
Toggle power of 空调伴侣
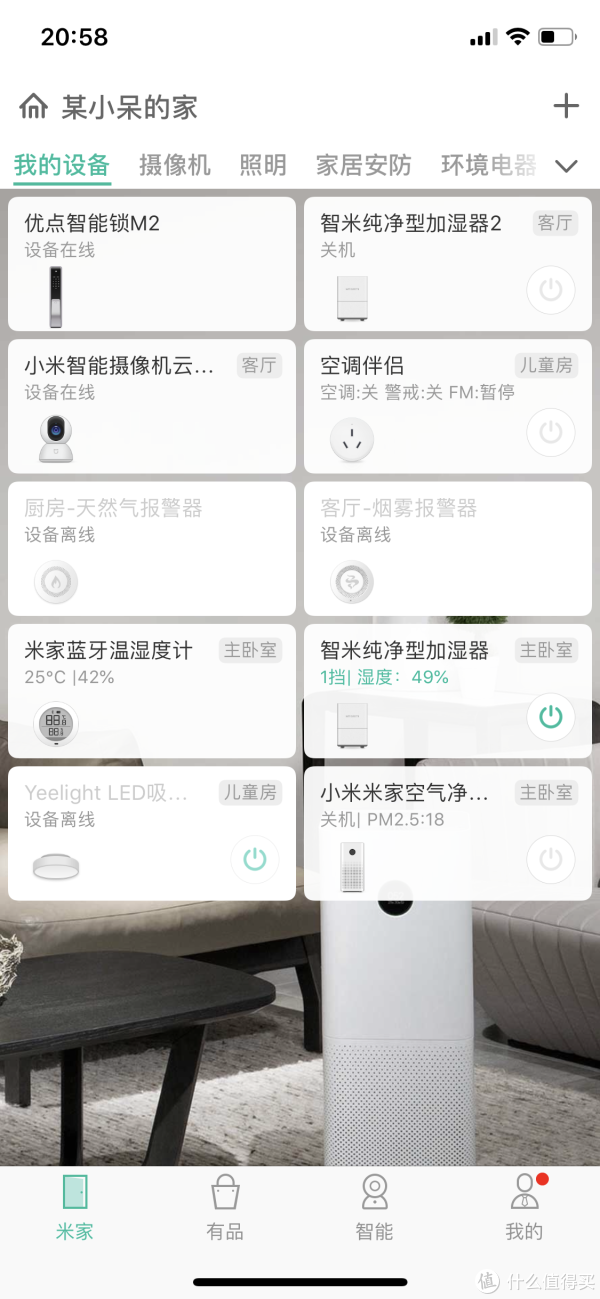pos(550,433)
